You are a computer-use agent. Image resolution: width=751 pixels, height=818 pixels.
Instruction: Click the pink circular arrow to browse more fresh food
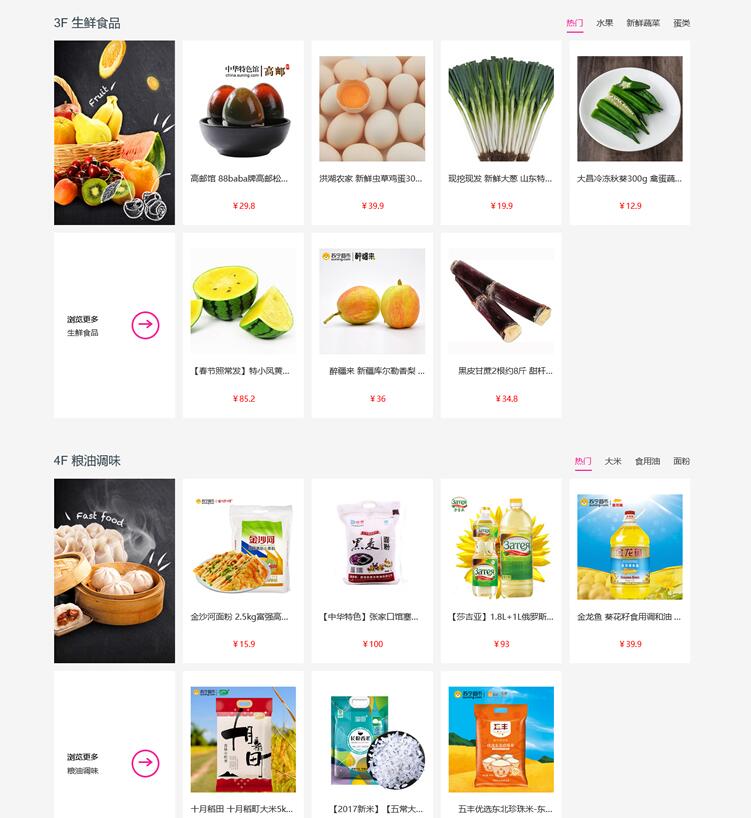(147, 324)
